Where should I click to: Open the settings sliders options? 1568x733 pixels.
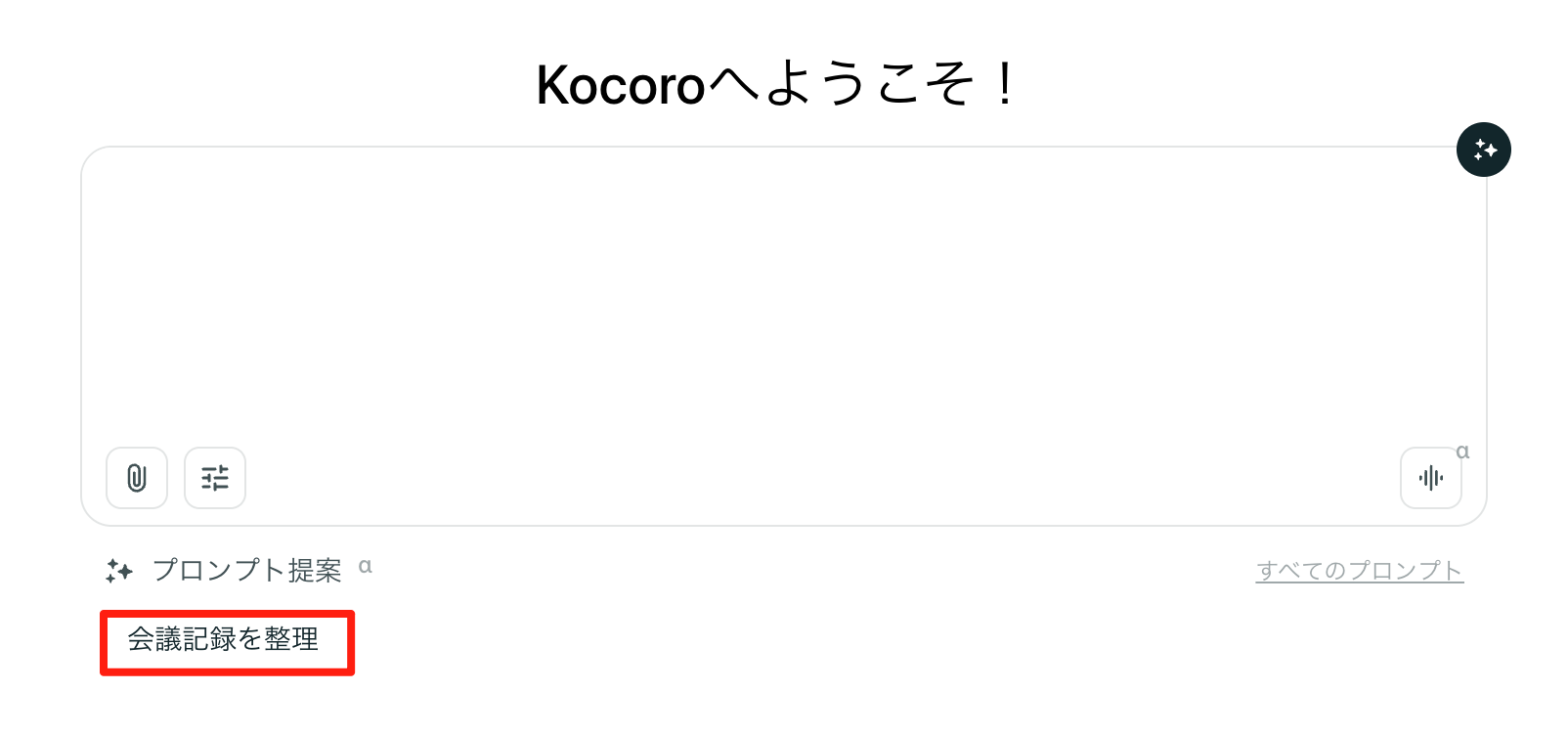tap(215, 478)
